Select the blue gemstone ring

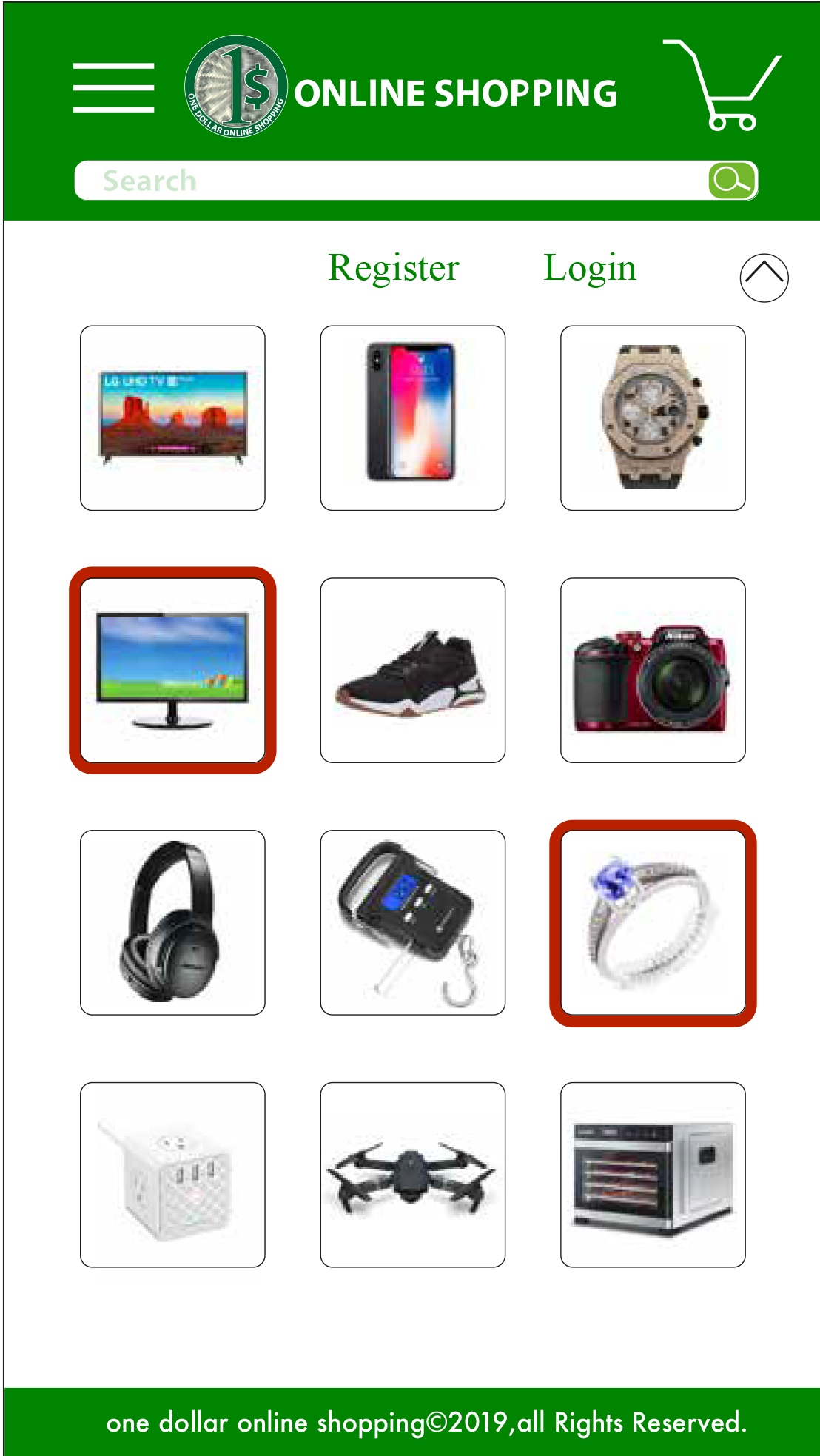652,922
